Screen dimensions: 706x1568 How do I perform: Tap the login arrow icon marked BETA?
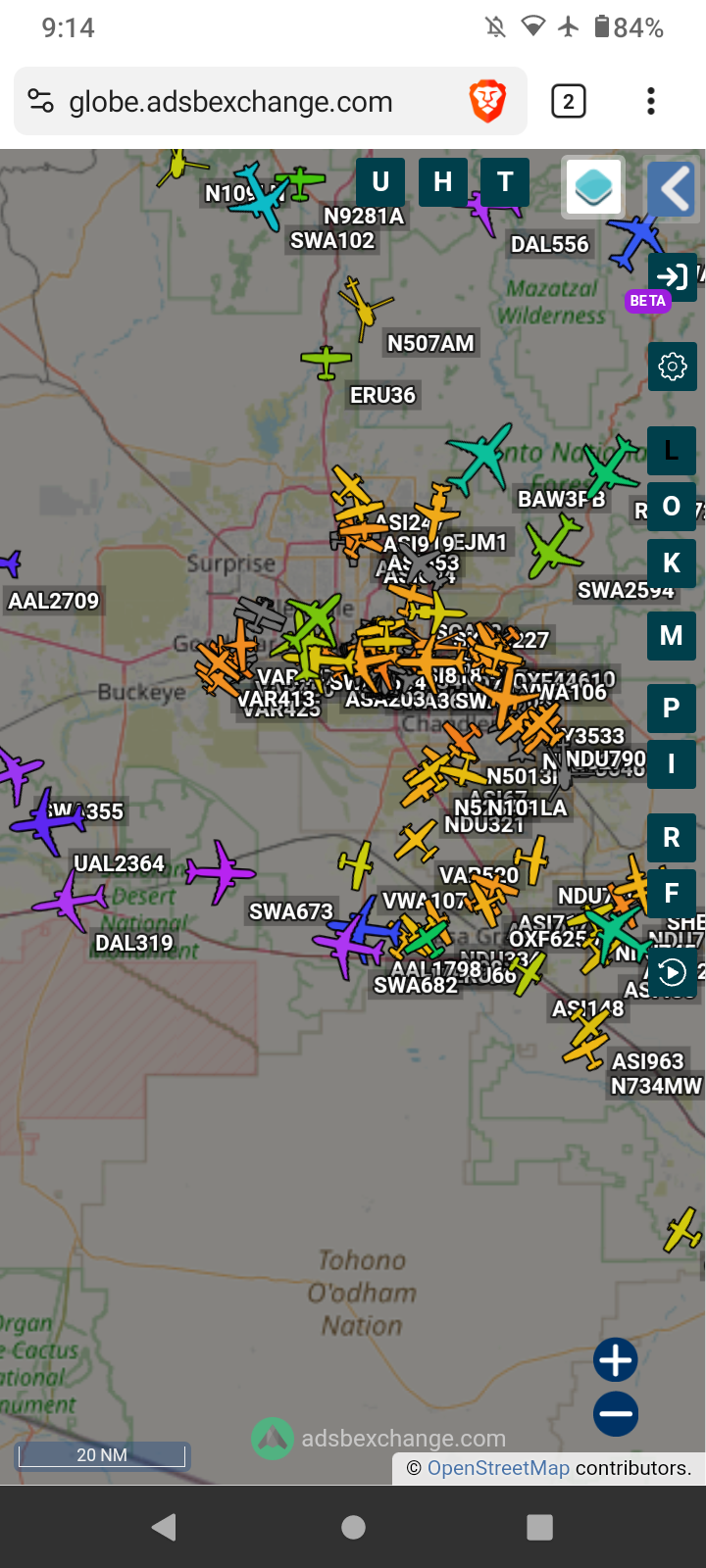[673, 277]
